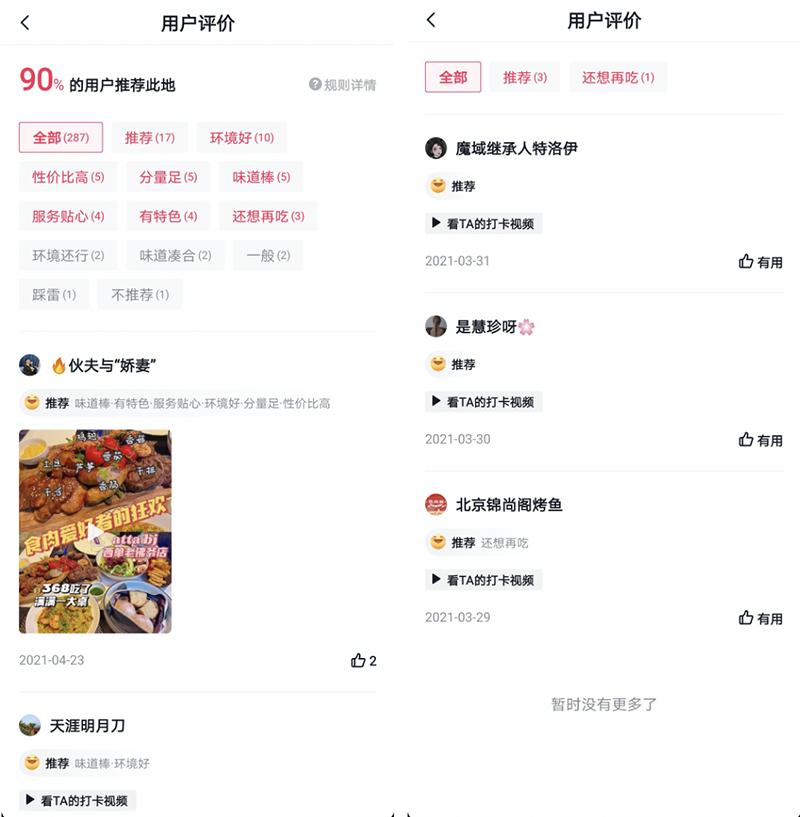Select the 性价比高 (5) chip
This screenshot has height=817, width=800.
click(x=68, y=177)
